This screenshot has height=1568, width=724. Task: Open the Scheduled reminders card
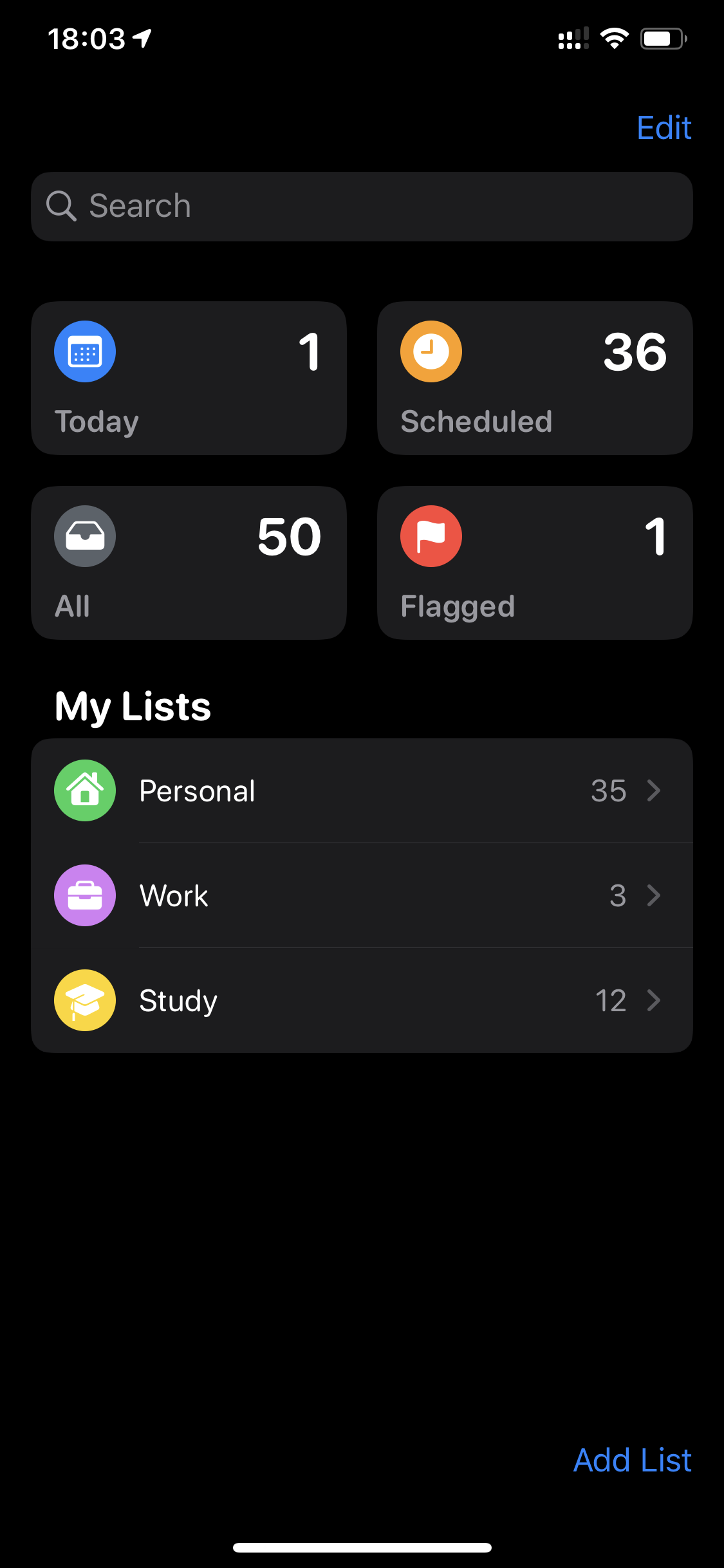tap(535, 378)
